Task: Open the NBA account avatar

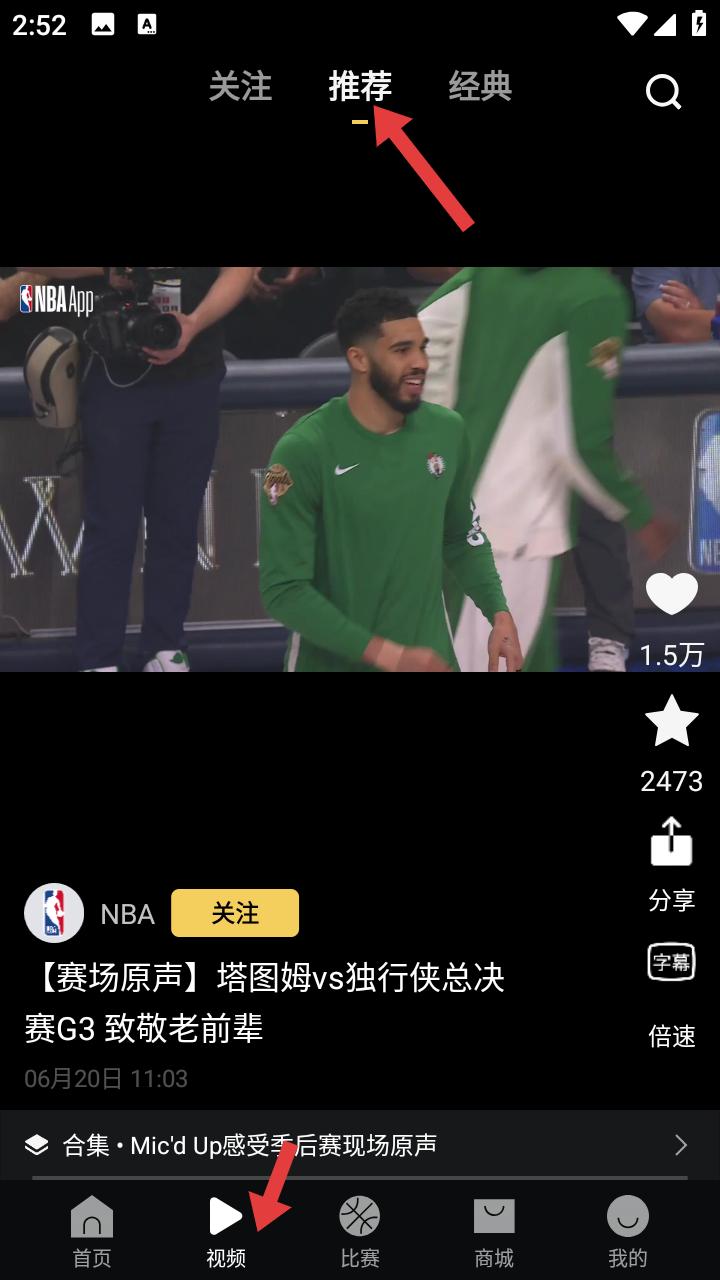Action: (54, 913)
